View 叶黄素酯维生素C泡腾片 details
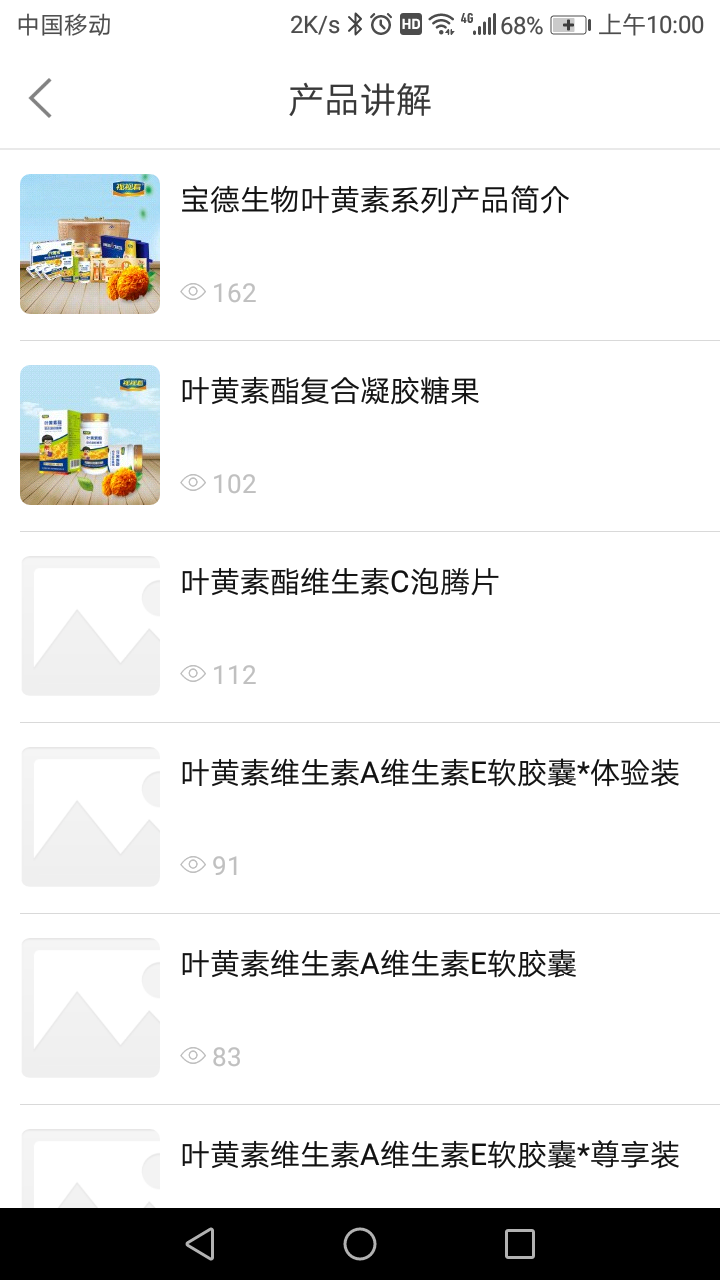This screenshot has height=1280, width=720. (340, 582)
